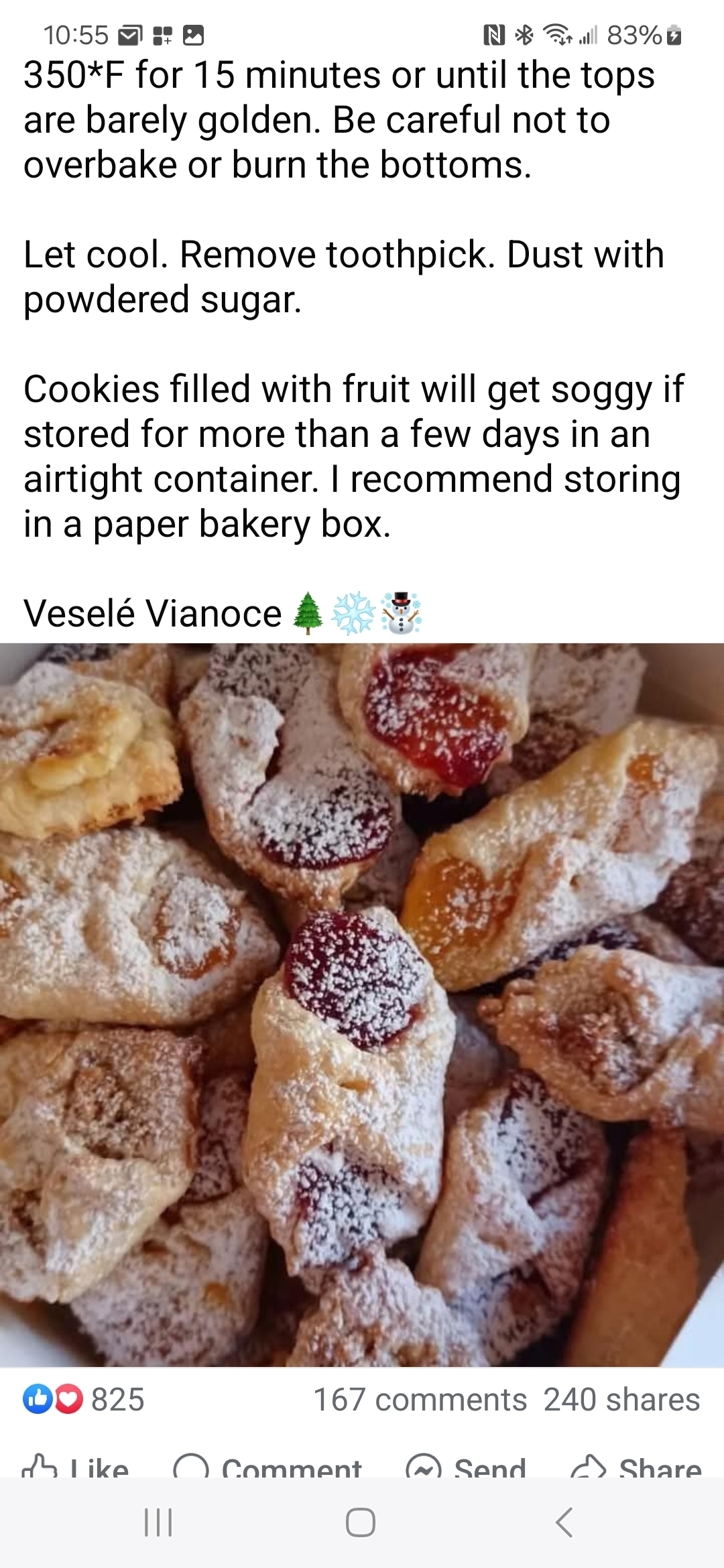Send the post via Messenger
724x1568 pixels.
(467, 1467)
